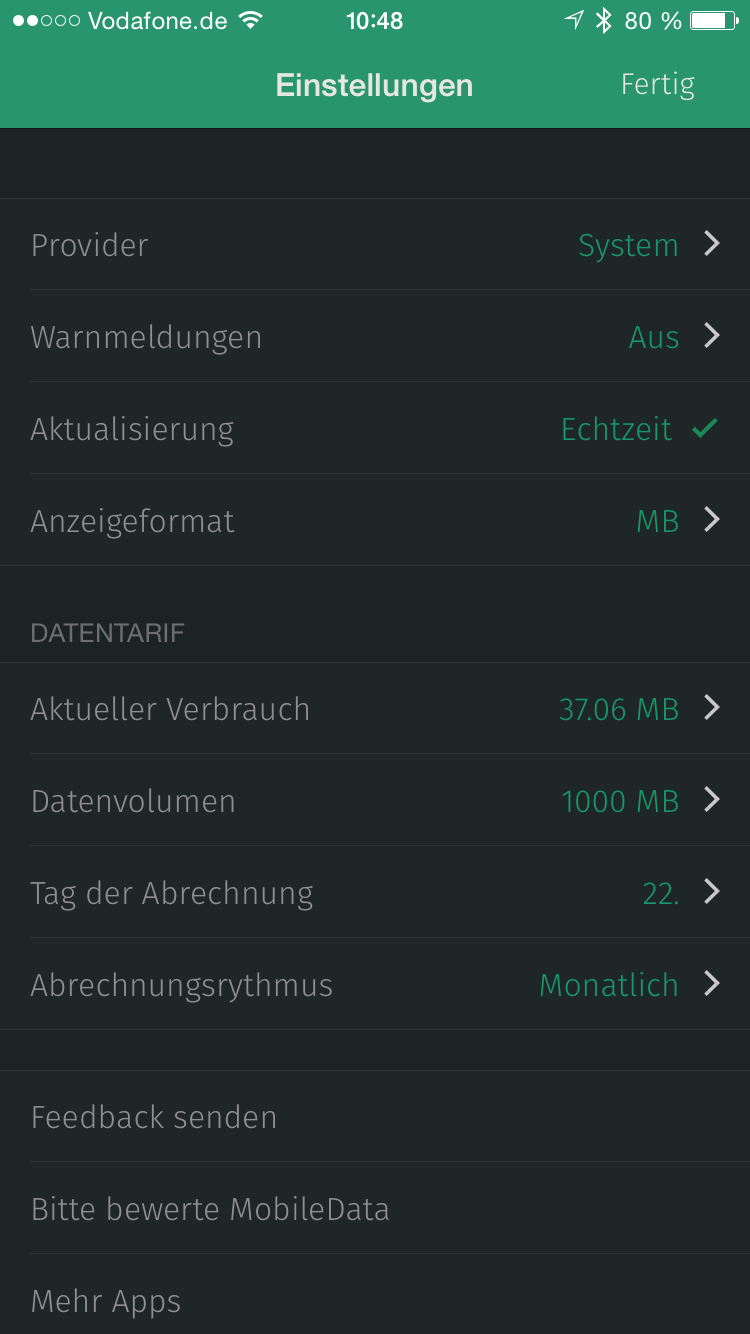Open the Provider setting
This screenshot has width=750, height=1334.
click(375, 244)
